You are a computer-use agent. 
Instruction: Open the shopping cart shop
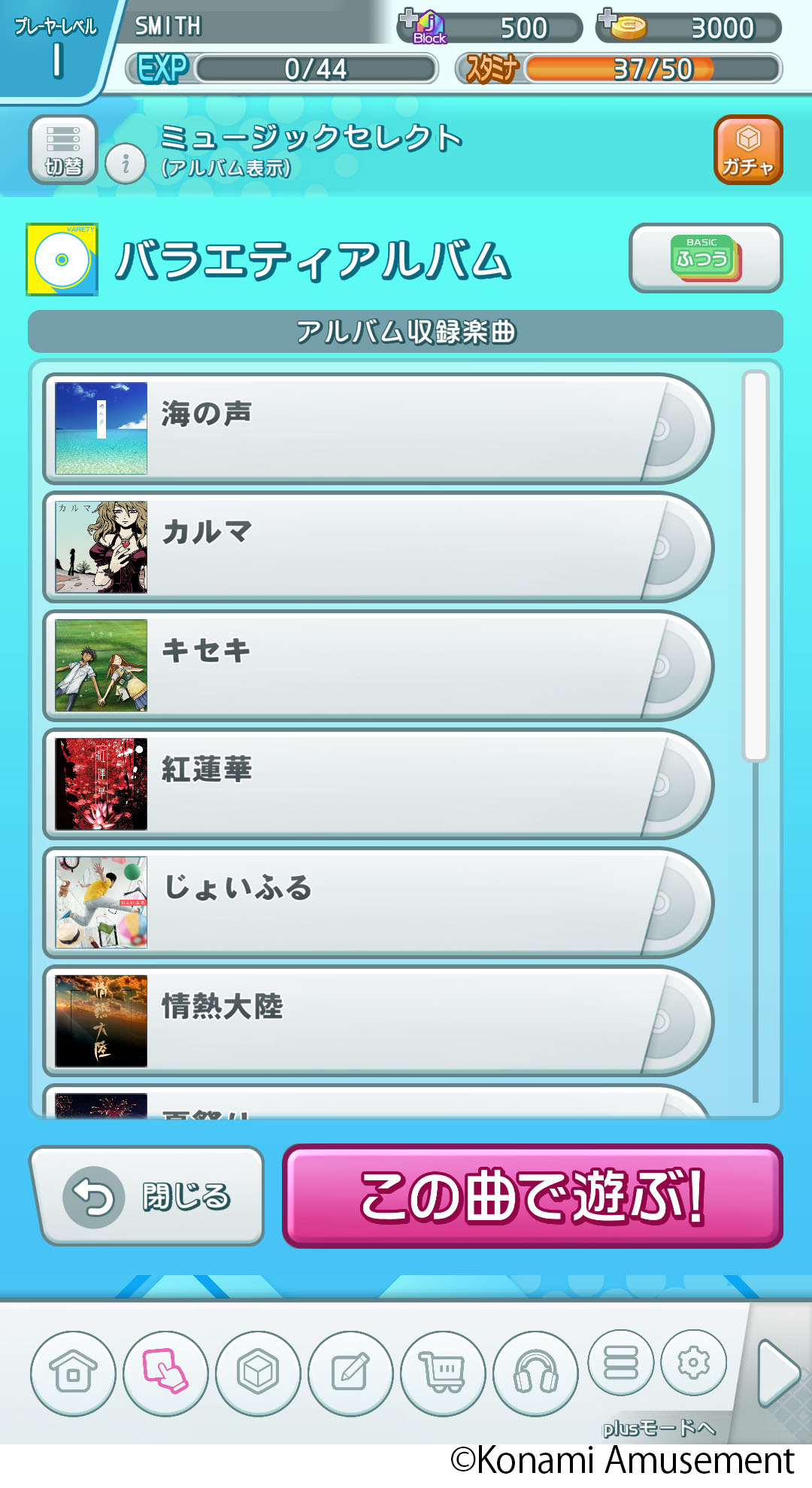click(x=443, y=1374)
